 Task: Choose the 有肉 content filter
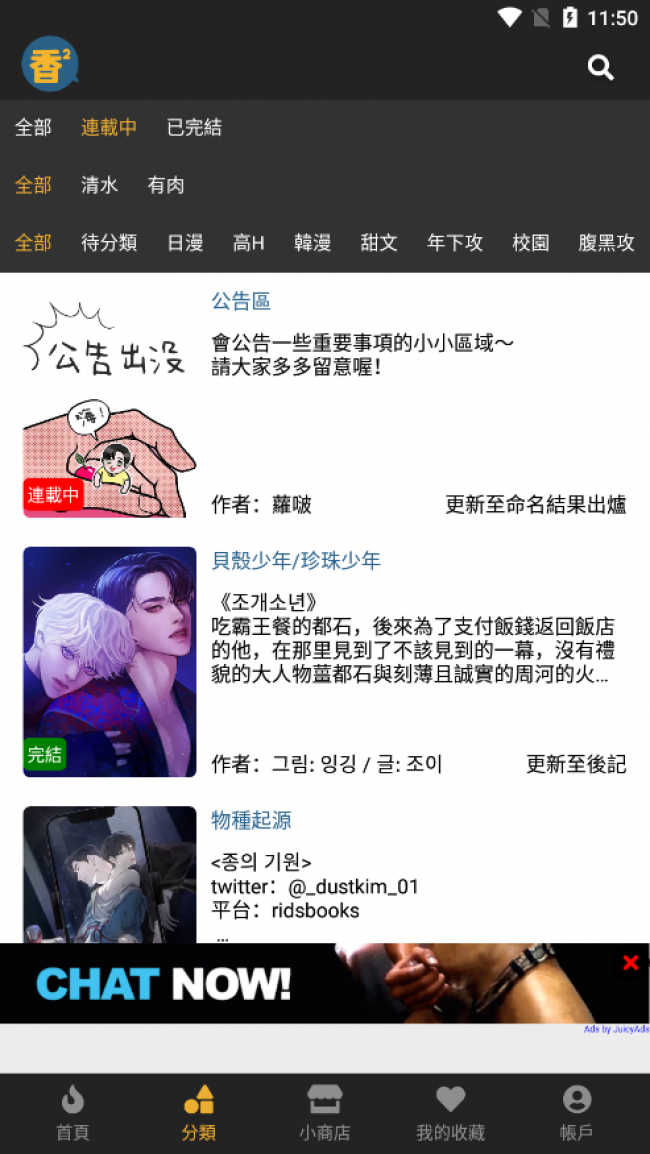coord(166,185)
